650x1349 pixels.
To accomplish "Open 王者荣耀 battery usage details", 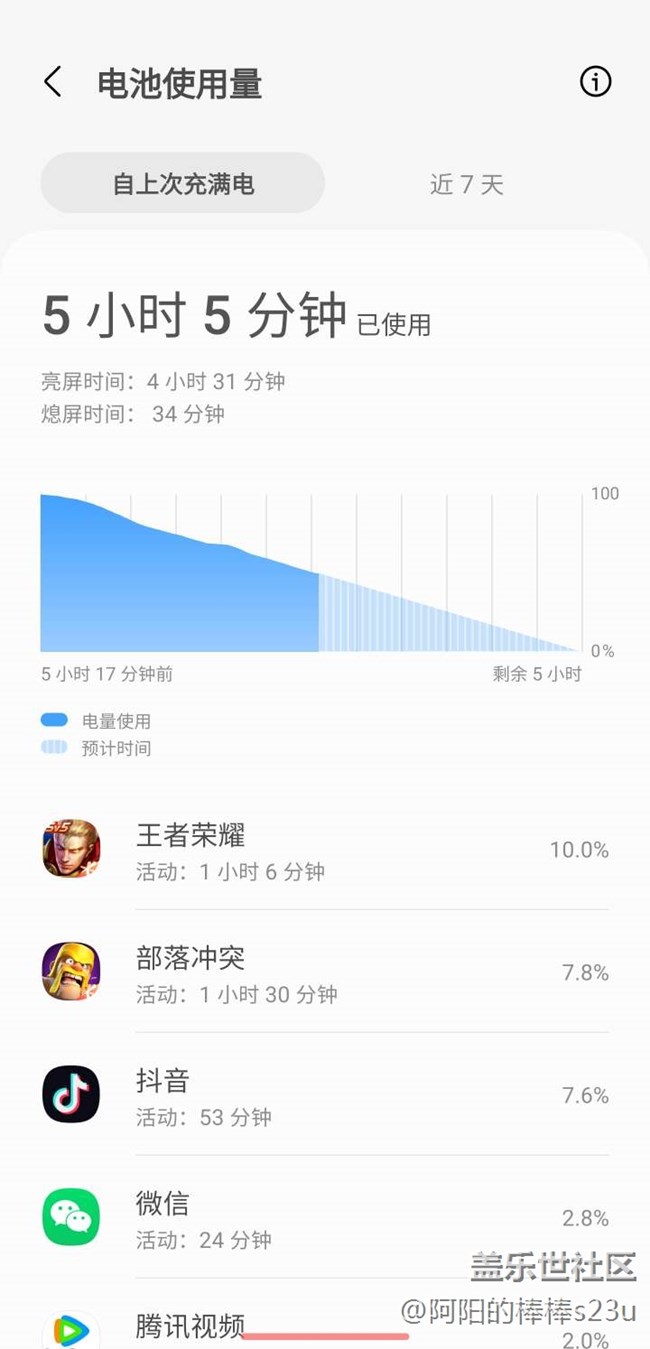I will tap(325, 850).
